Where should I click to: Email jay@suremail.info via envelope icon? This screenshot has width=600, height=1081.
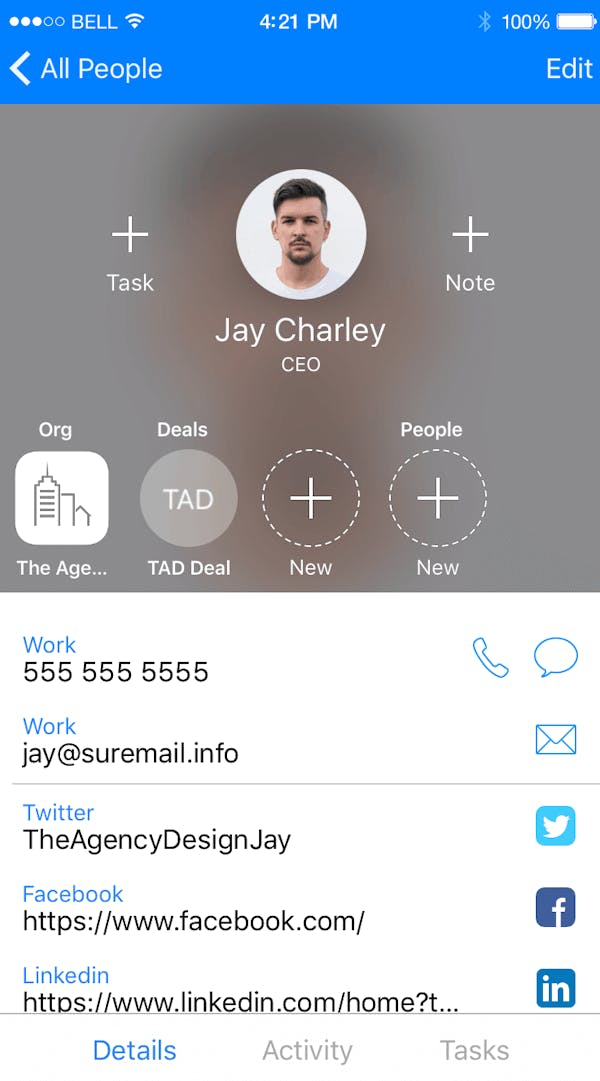[556, 740]
